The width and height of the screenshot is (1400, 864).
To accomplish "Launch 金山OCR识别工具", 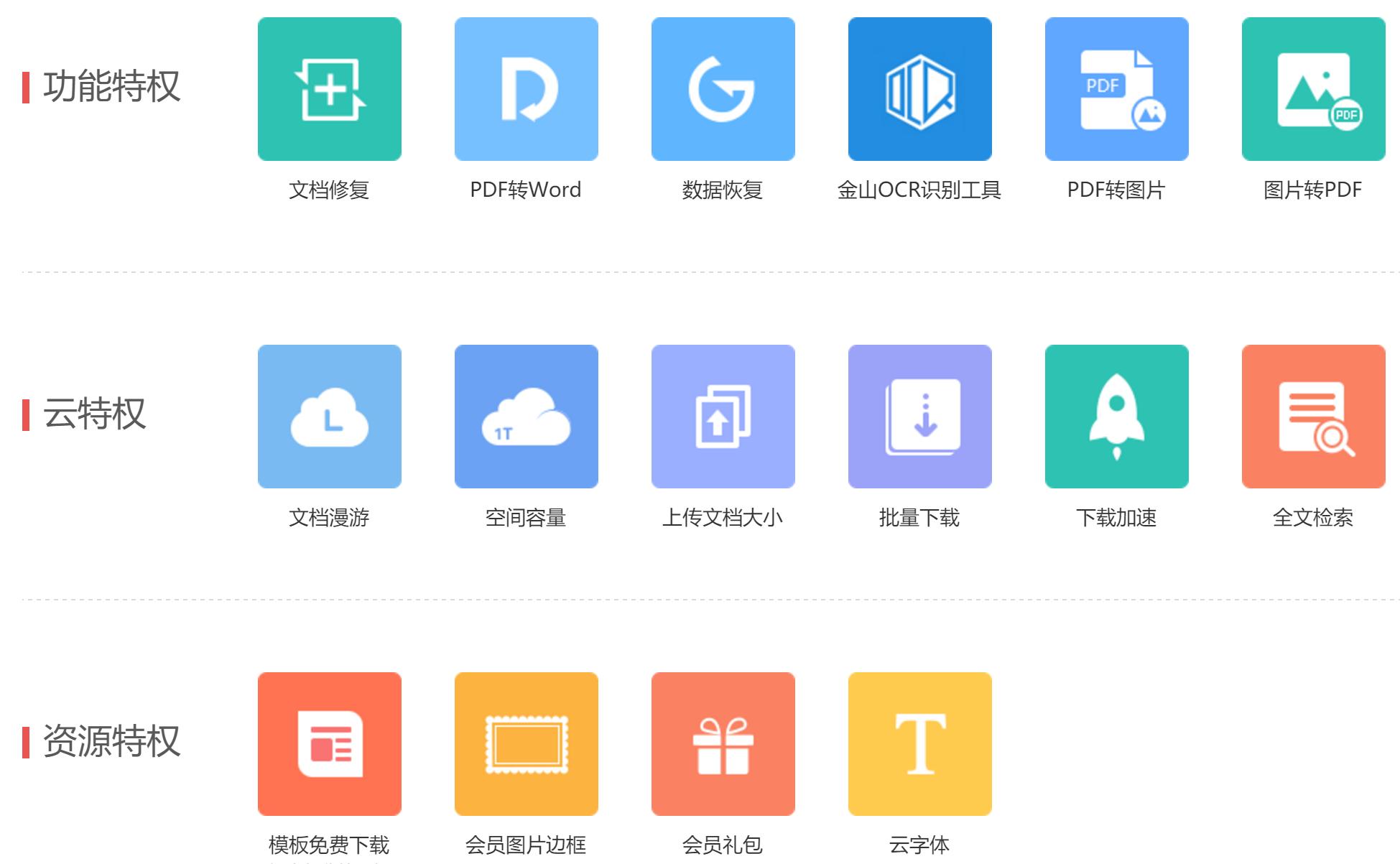I will 919,89.
